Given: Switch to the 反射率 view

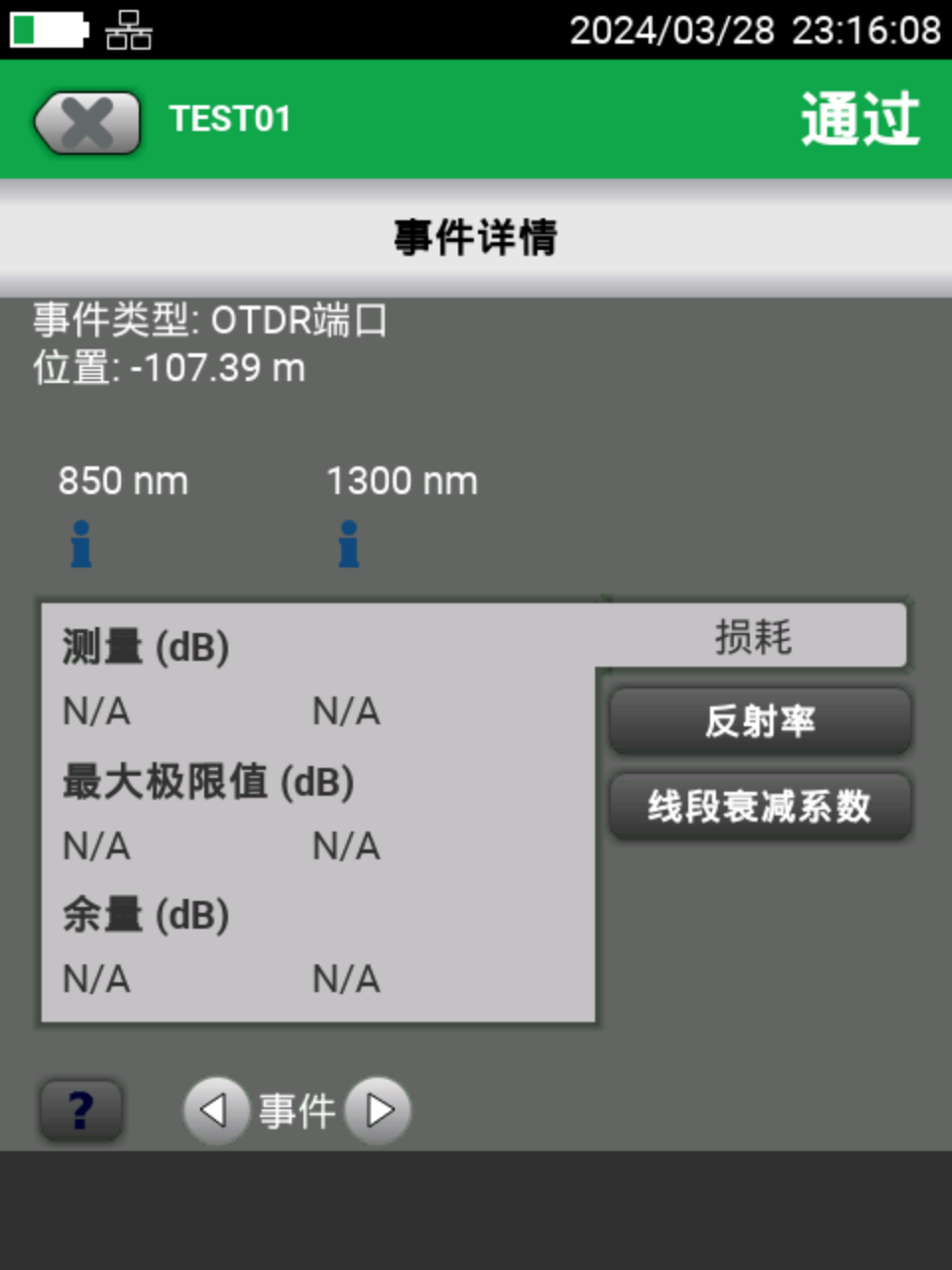Looking at the screenshot, I should click(x=760, y=721).
